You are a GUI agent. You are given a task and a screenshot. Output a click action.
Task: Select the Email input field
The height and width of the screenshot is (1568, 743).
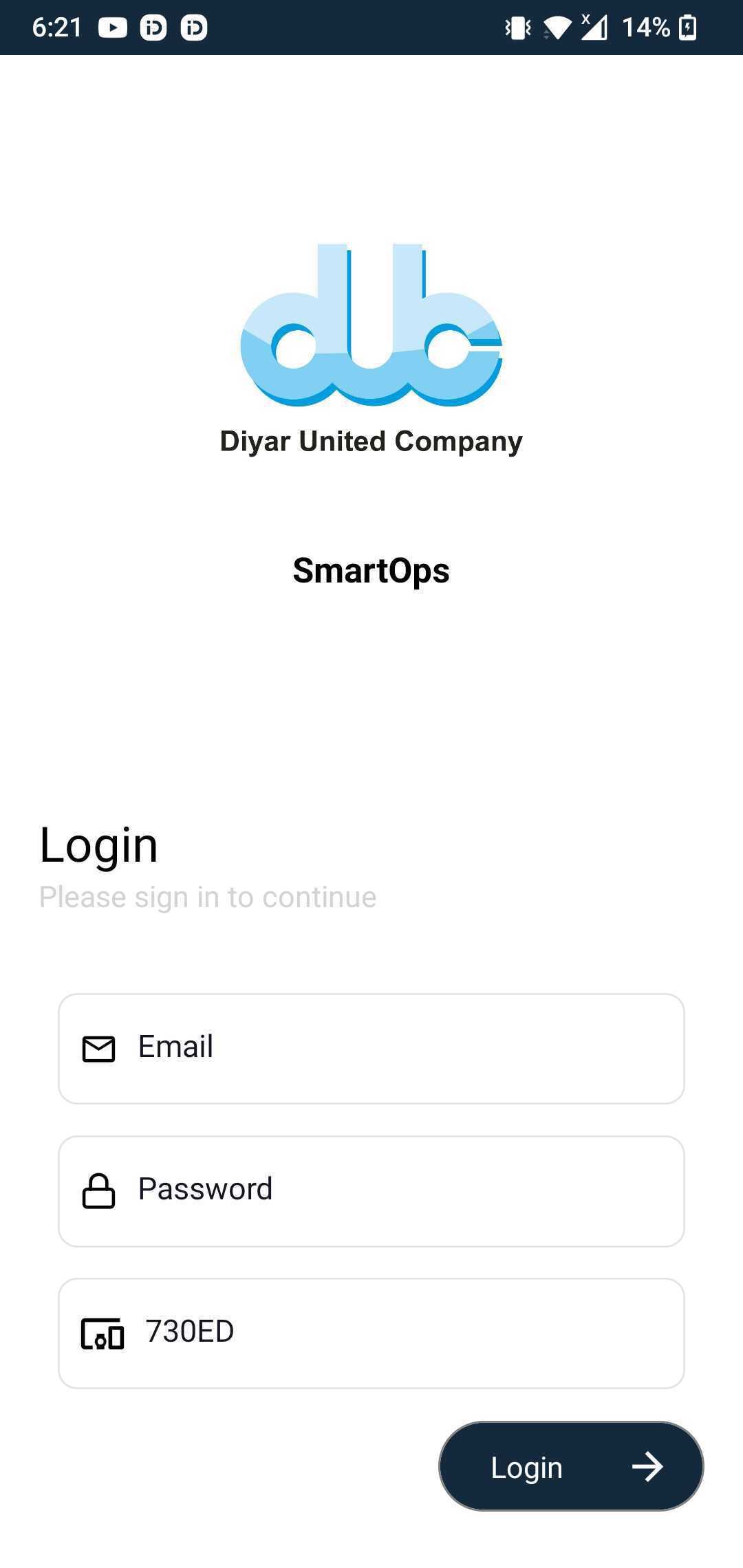pos(371,1049)
